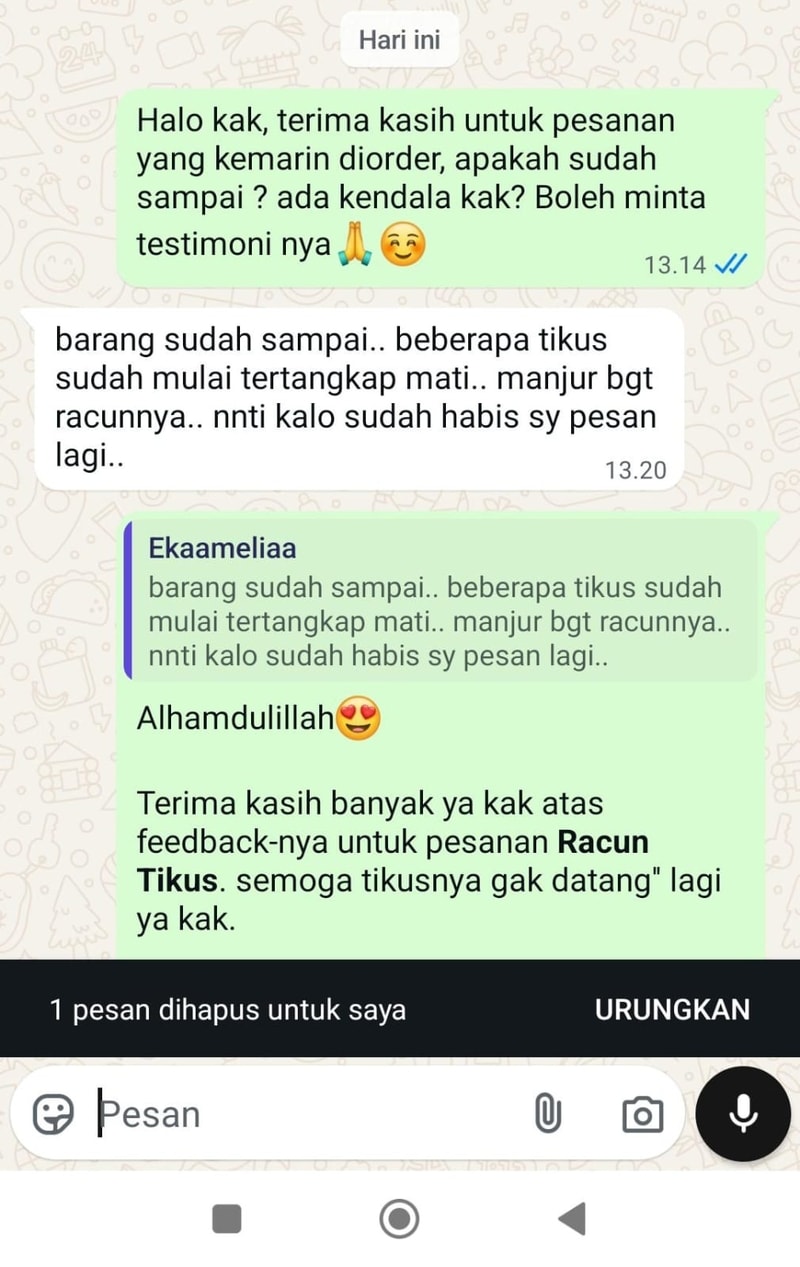Focus the Pesan message field
Image resolution: width=800 pixels, height=1267 pixels.
click(x=300, y=1114)
